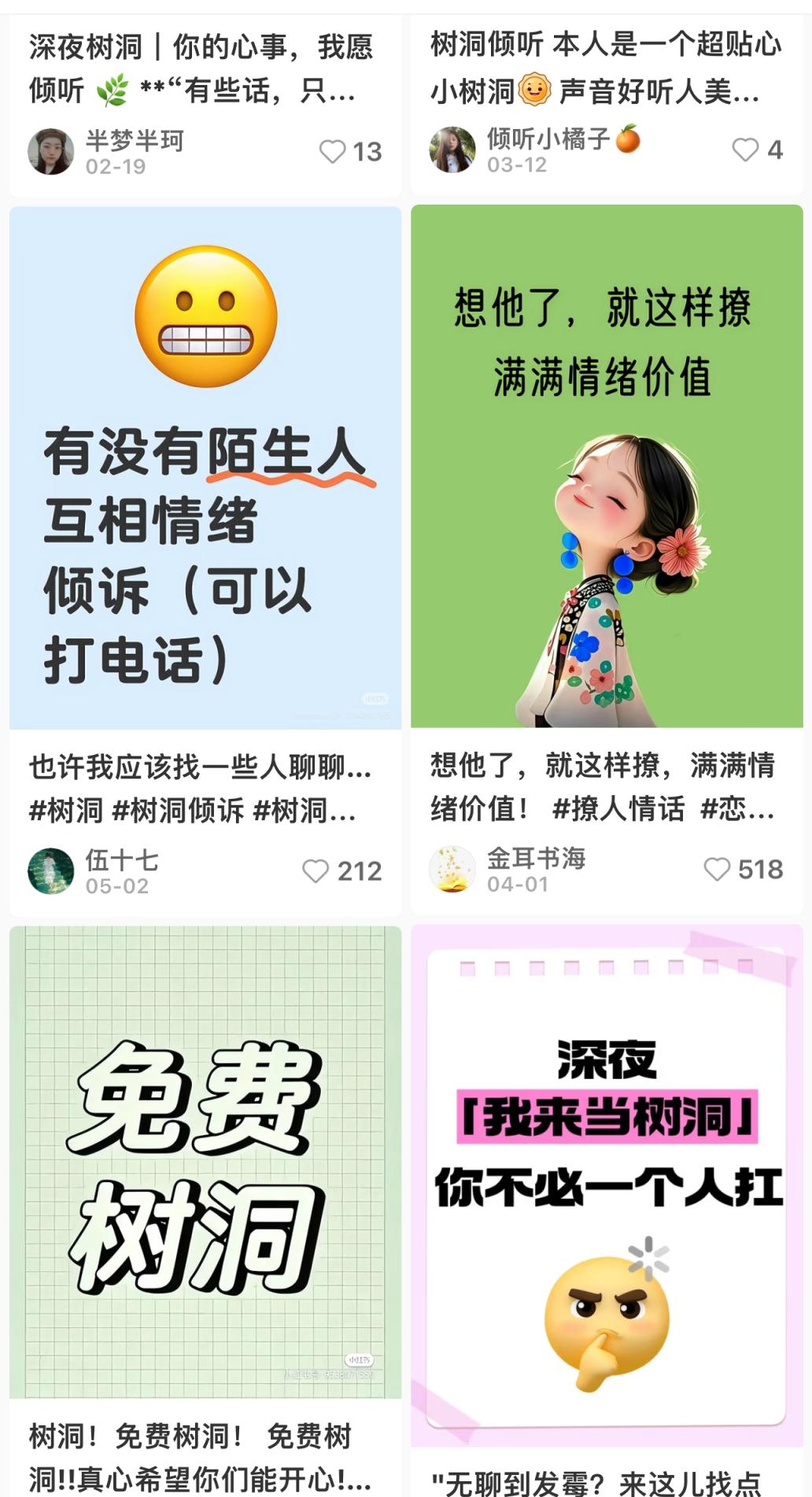
Task: Open 伍十七's profile avatar
Action: 50,870
